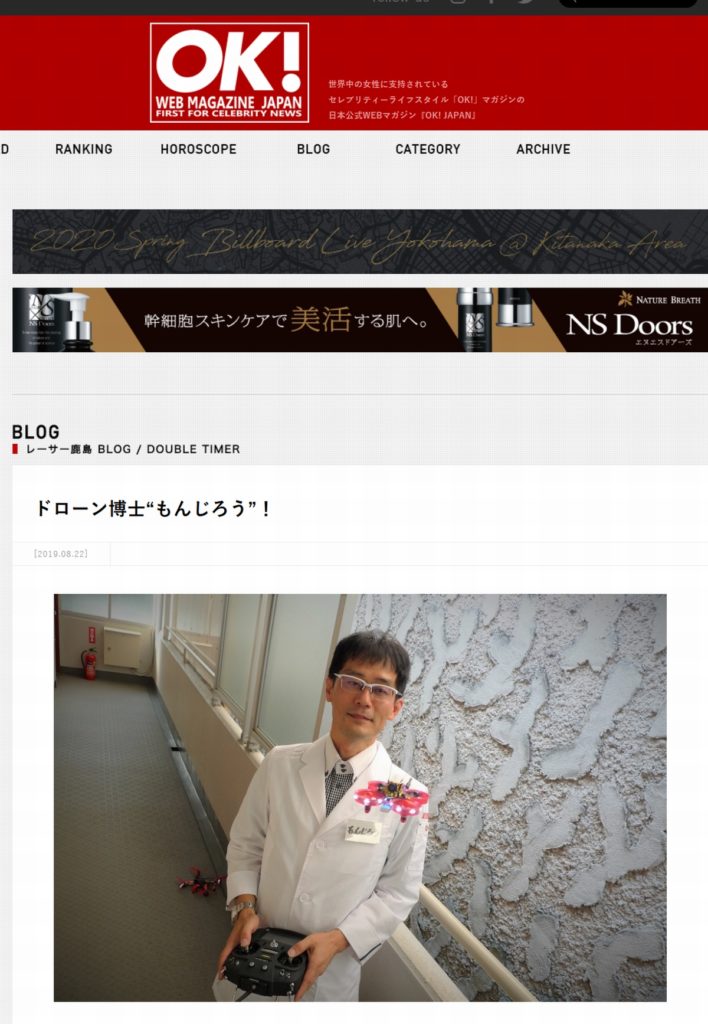Open the Billboard Live Yokohama banner
Image resolution: width=708 pixels, height=1024 pixels.
point(360,241)
